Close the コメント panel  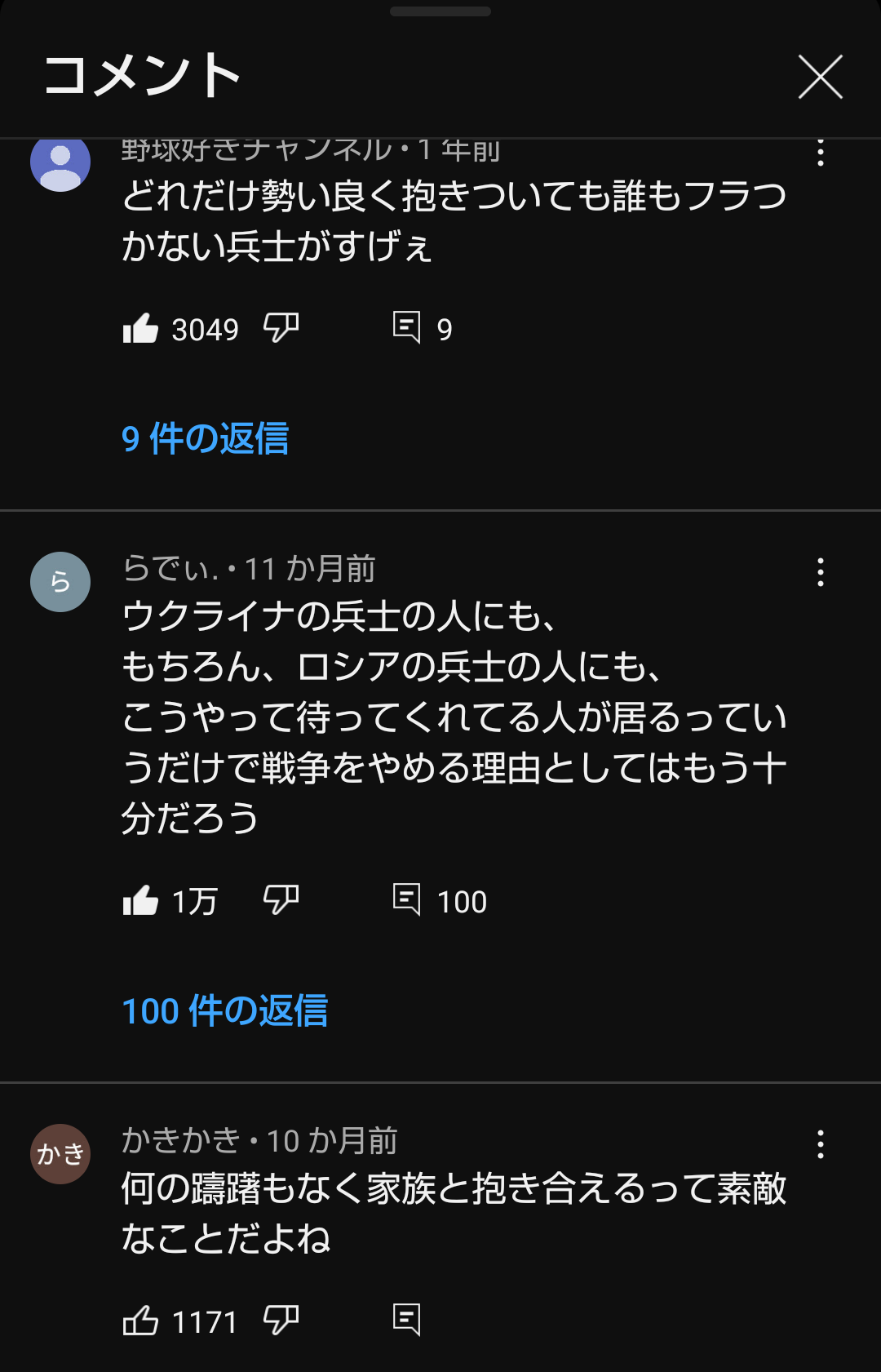(820, 78)
